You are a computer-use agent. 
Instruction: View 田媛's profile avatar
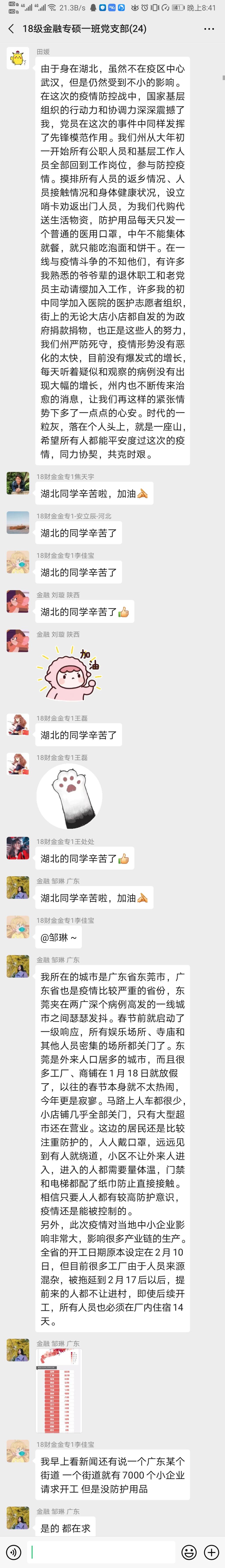18,59
